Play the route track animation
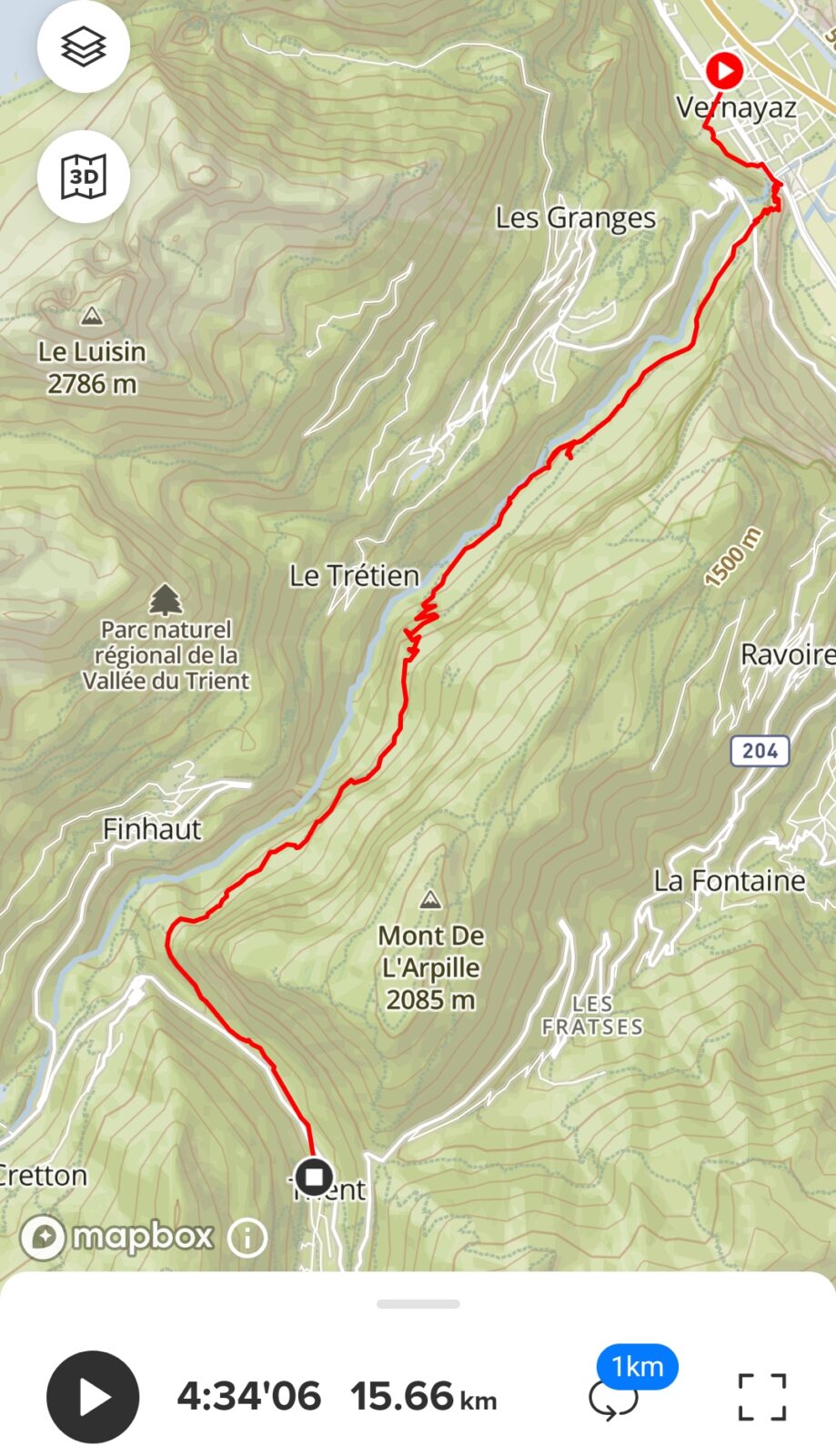The height and width of the screenshot is (1456, 836). pyautogui.click(x=93, y=1397)
